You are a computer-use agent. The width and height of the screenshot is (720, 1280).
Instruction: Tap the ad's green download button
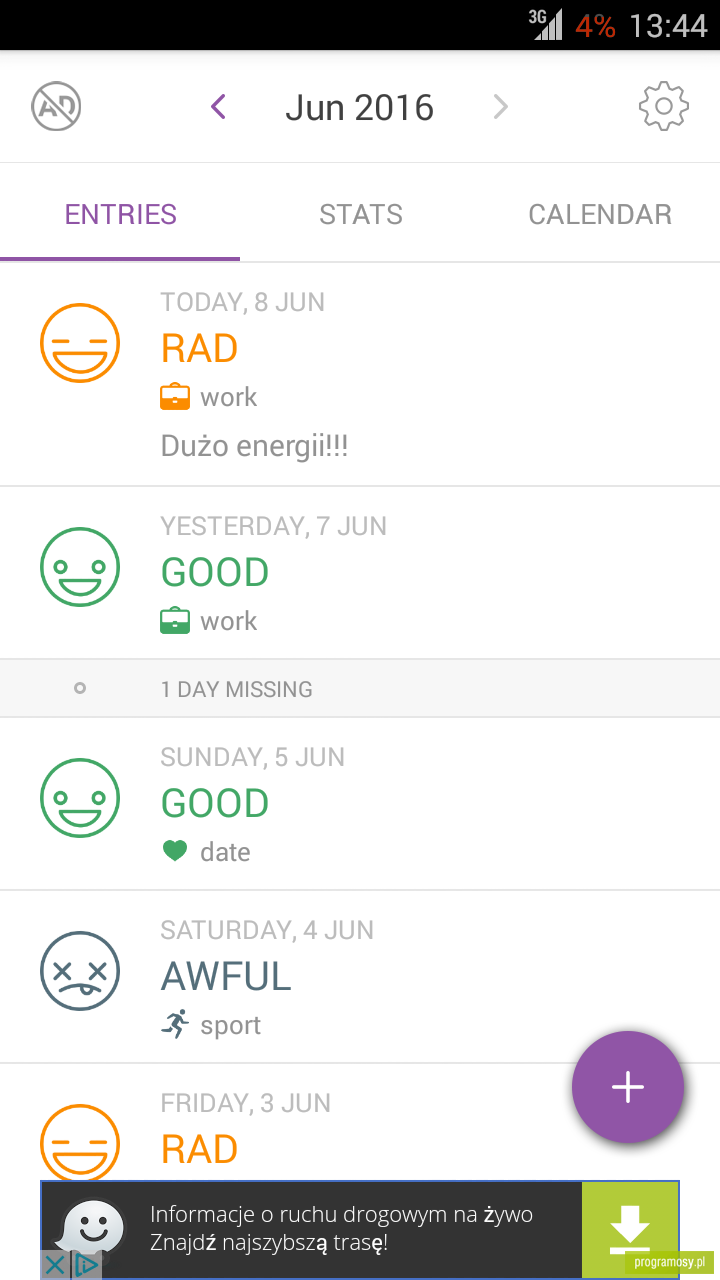pyautogui.click(x=630, y=1230)
